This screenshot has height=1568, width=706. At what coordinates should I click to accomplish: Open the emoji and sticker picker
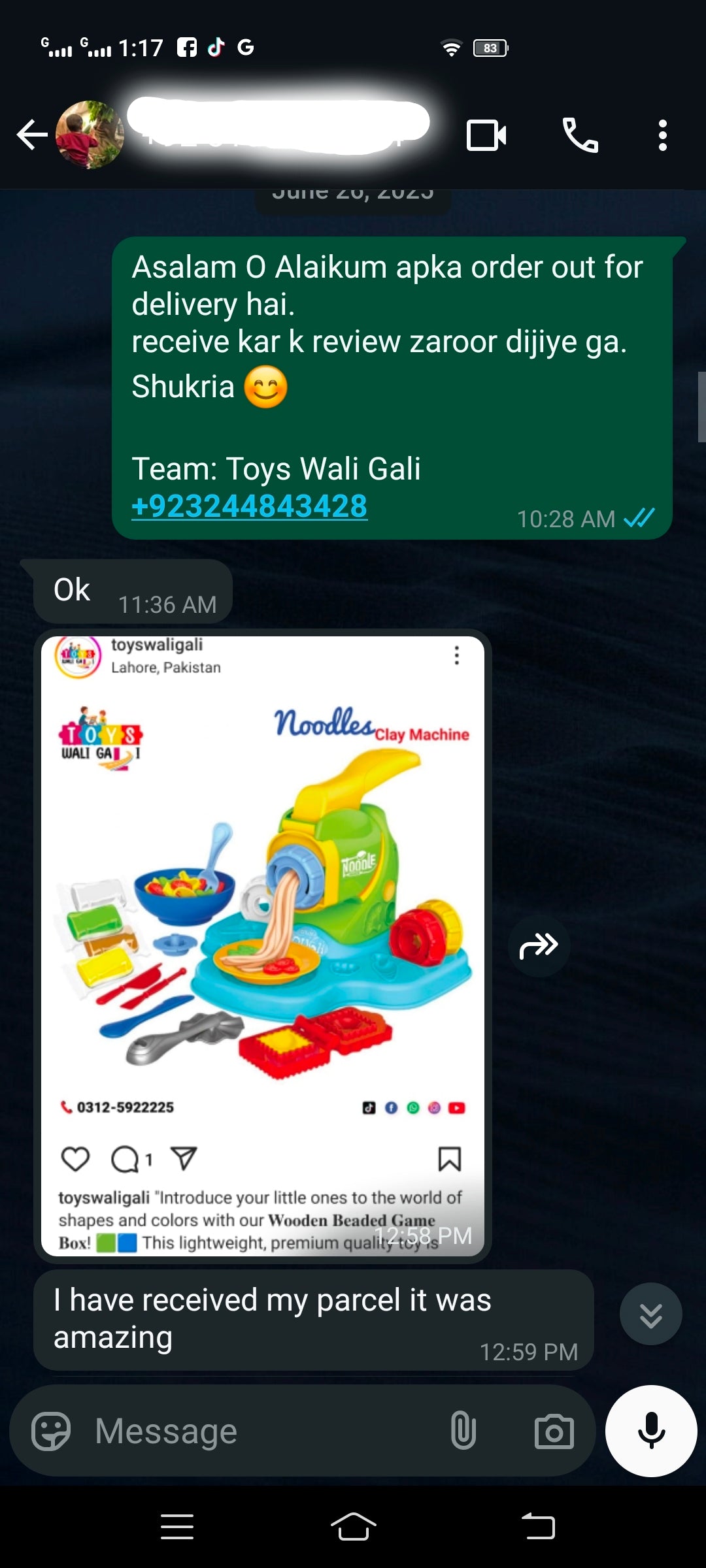pyautogui.click(x=50, y=1431)
